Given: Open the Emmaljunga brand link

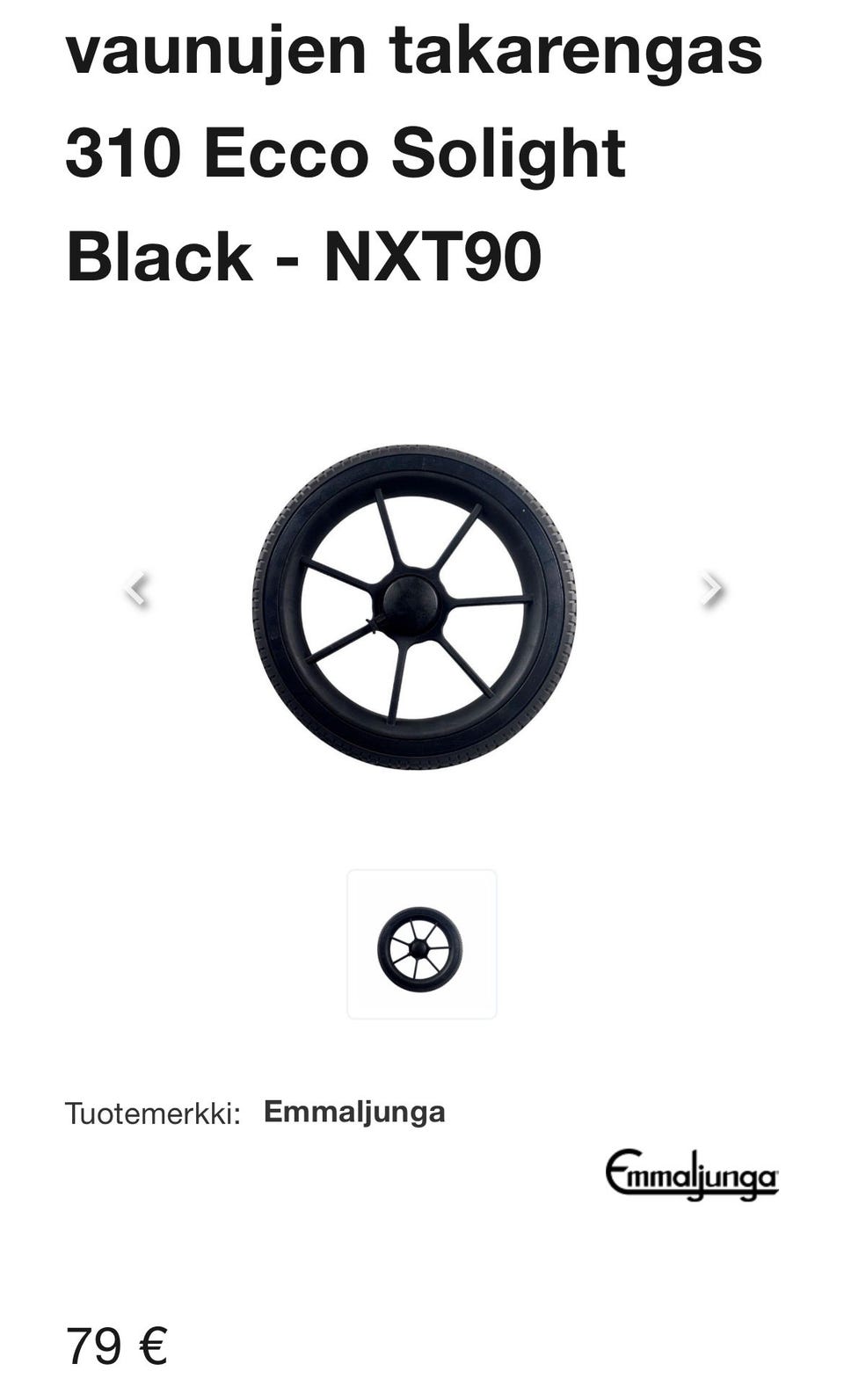Looking at the screenshot, I should tap(354, 1112).
